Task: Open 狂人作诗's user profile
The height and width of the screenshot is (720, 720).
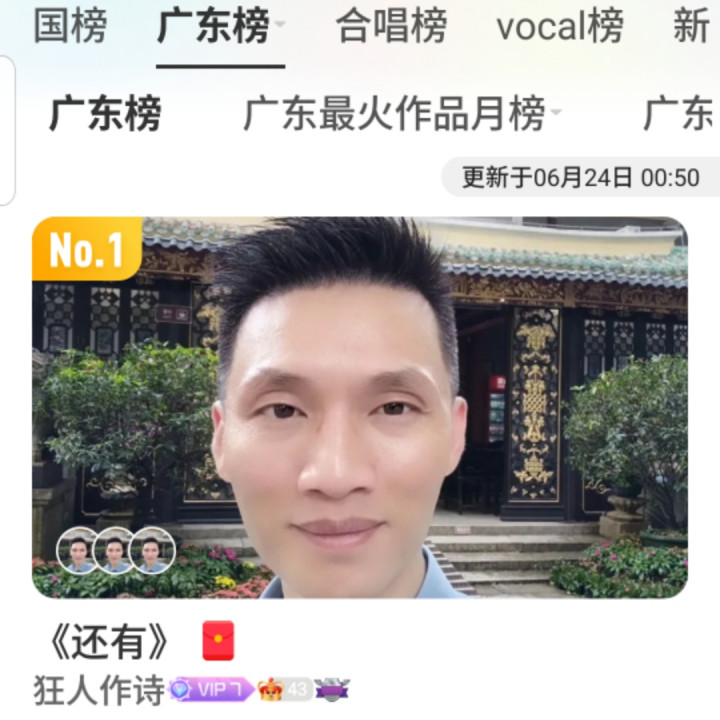Action: click(x=98, y=691)
